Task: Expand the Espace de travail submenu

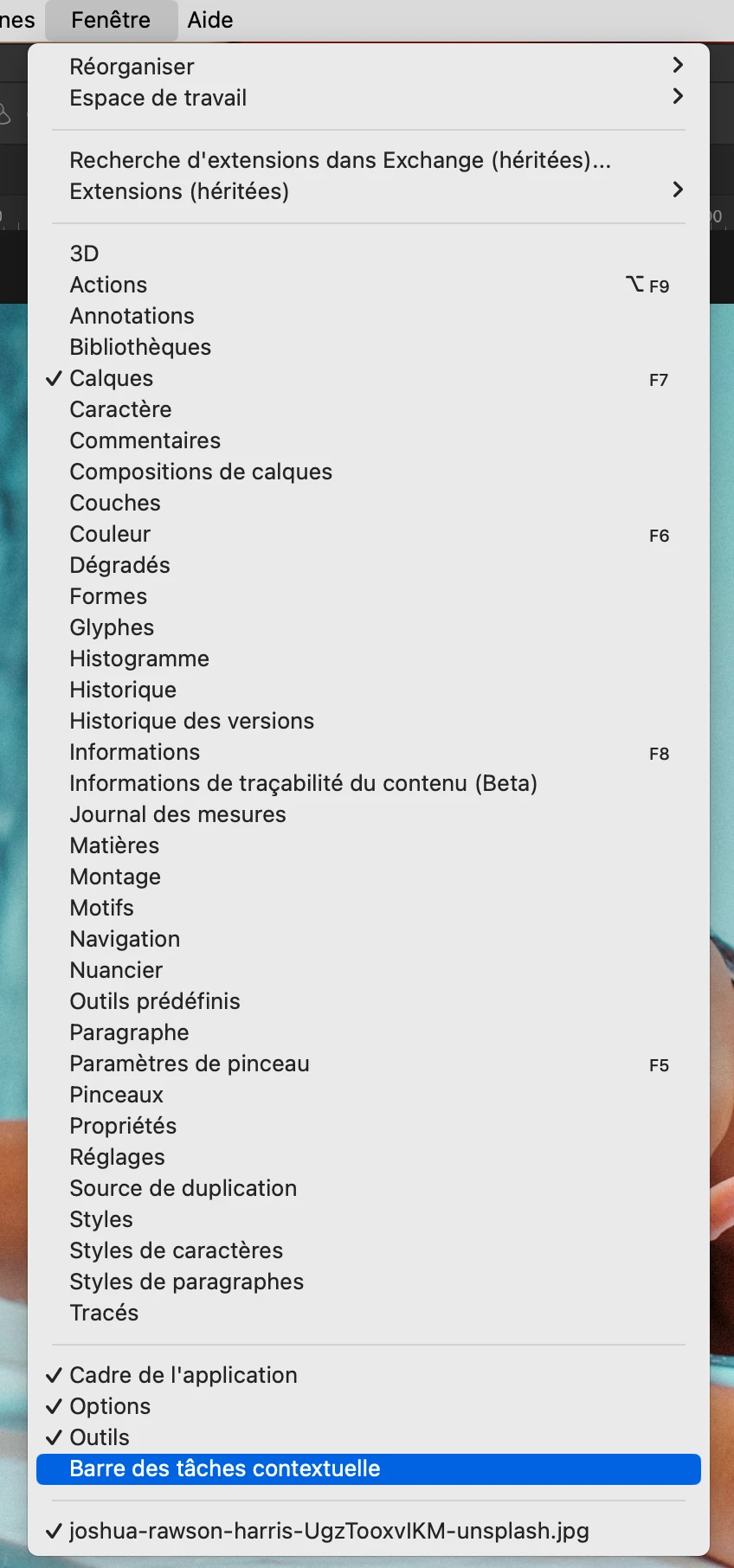Action: [x=158, y=98]
